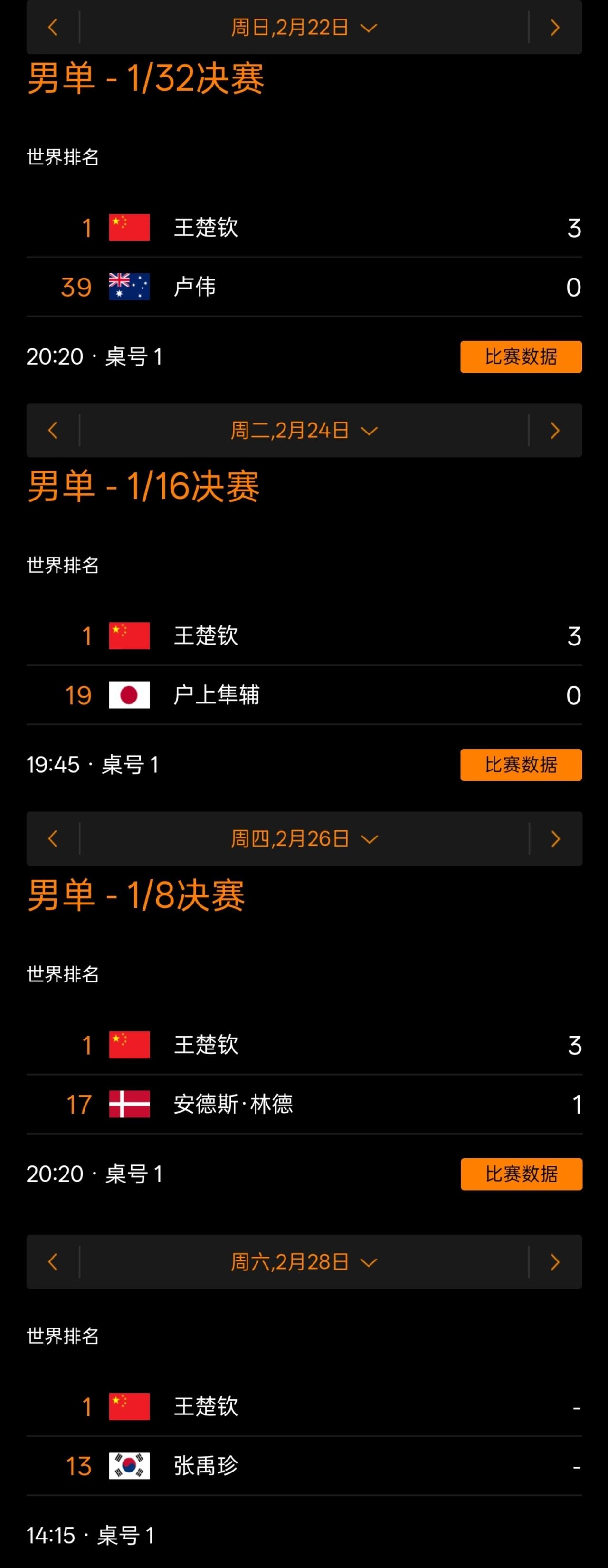This screenshot has height=1568, width=608.
Task: Go to the day before 周二,2月24日
Action: click(52, 430)
